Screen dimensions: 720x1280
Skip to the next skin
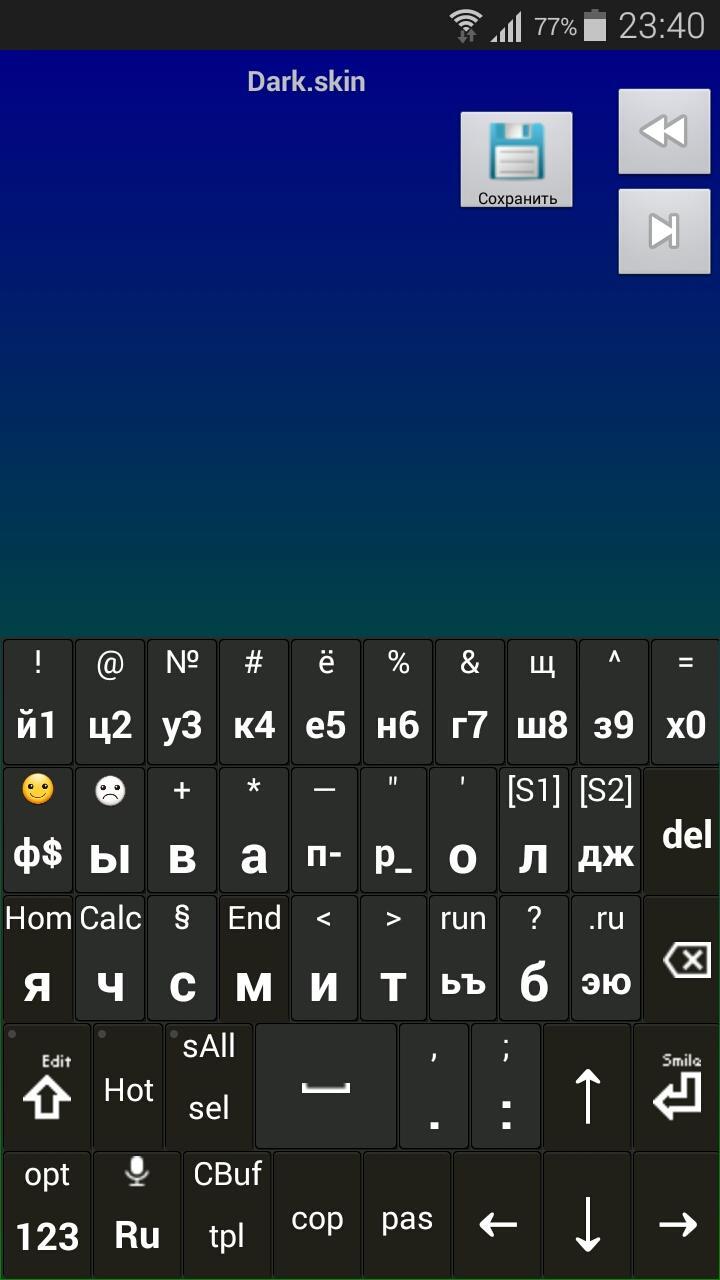[663, 231]
